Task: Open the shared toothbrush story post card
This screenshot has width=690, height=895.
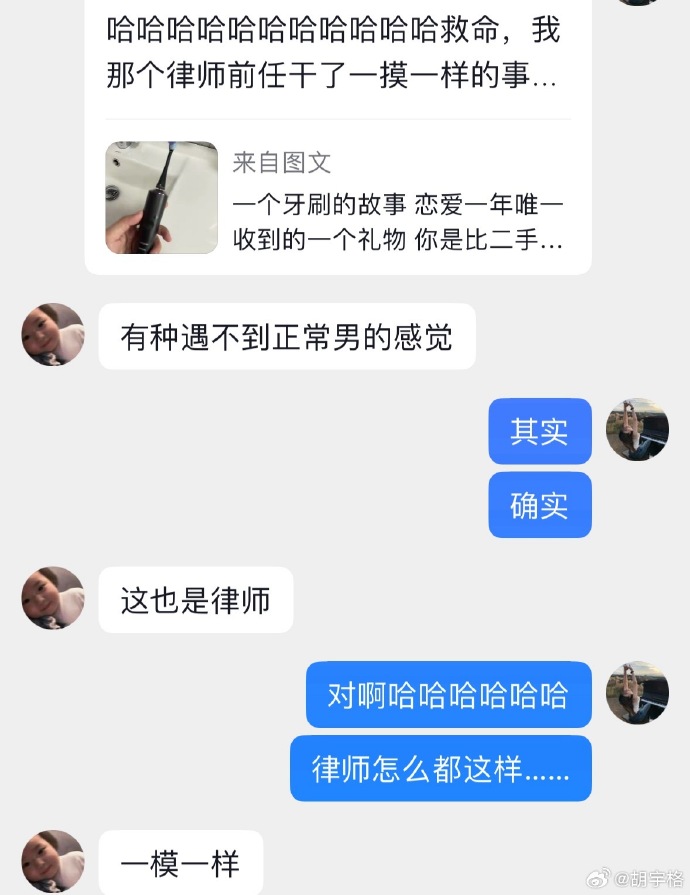Action: [338, 198]
